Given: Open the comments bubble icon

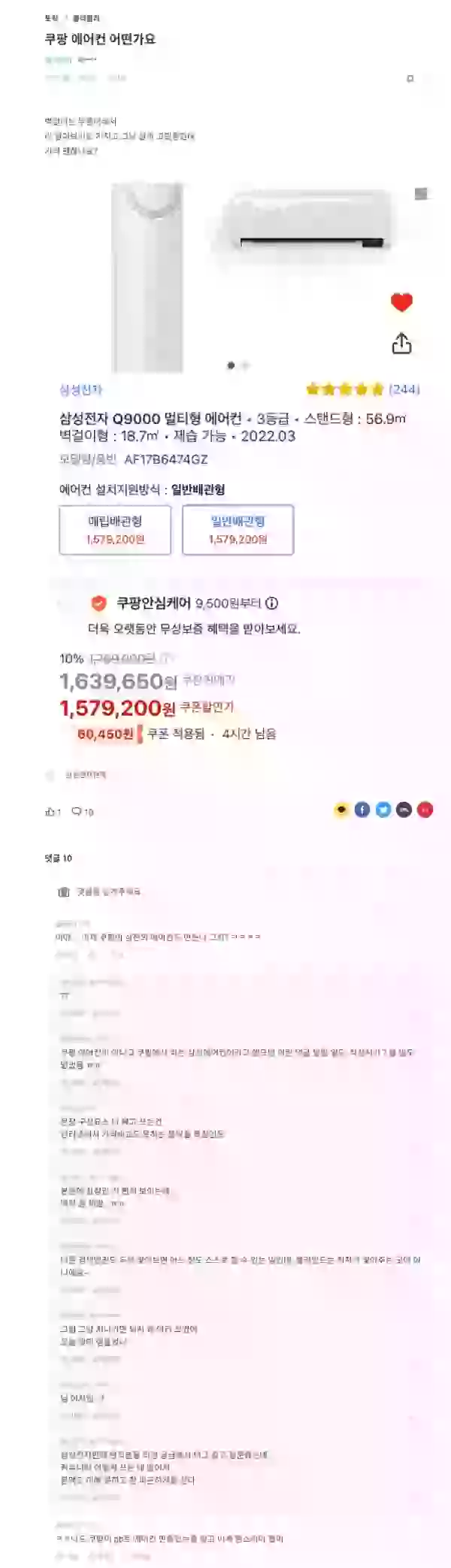Looking at the screenshot, I should tap(77, 812).
